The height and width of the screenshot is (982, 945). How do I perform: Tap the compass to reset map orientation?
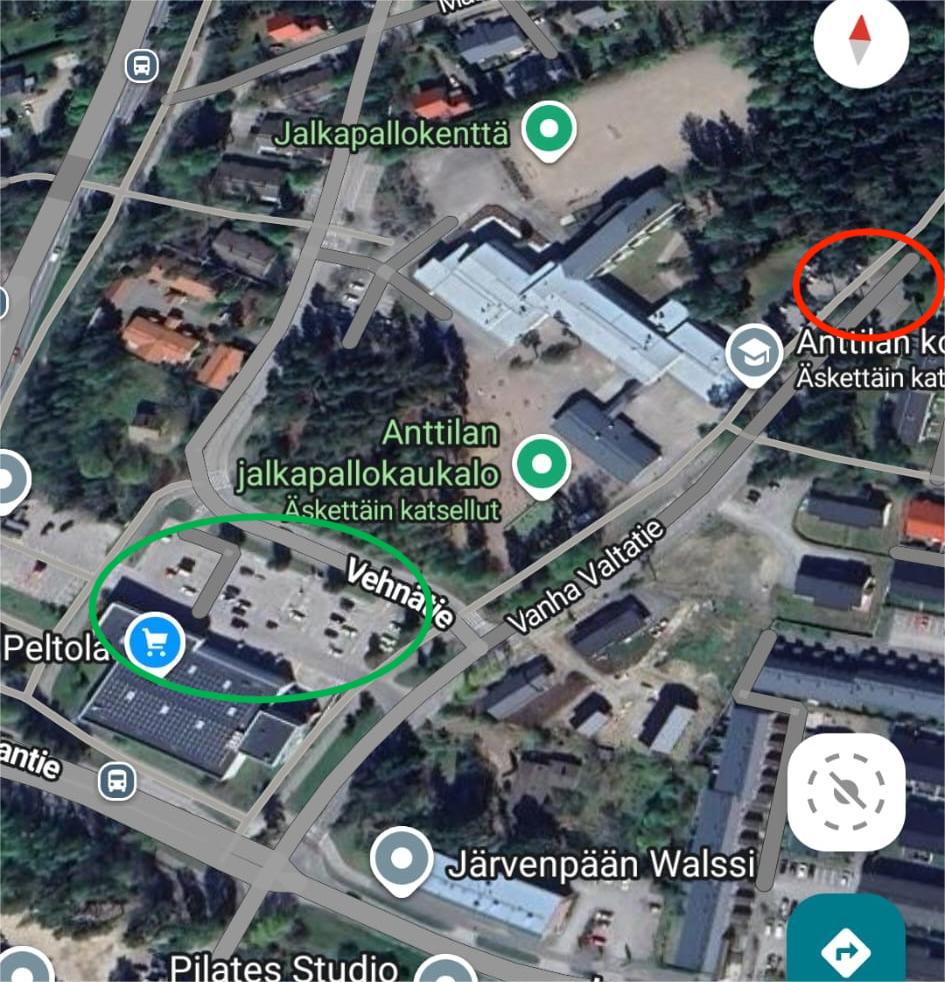pyautogui.click(x=860, y=41)
